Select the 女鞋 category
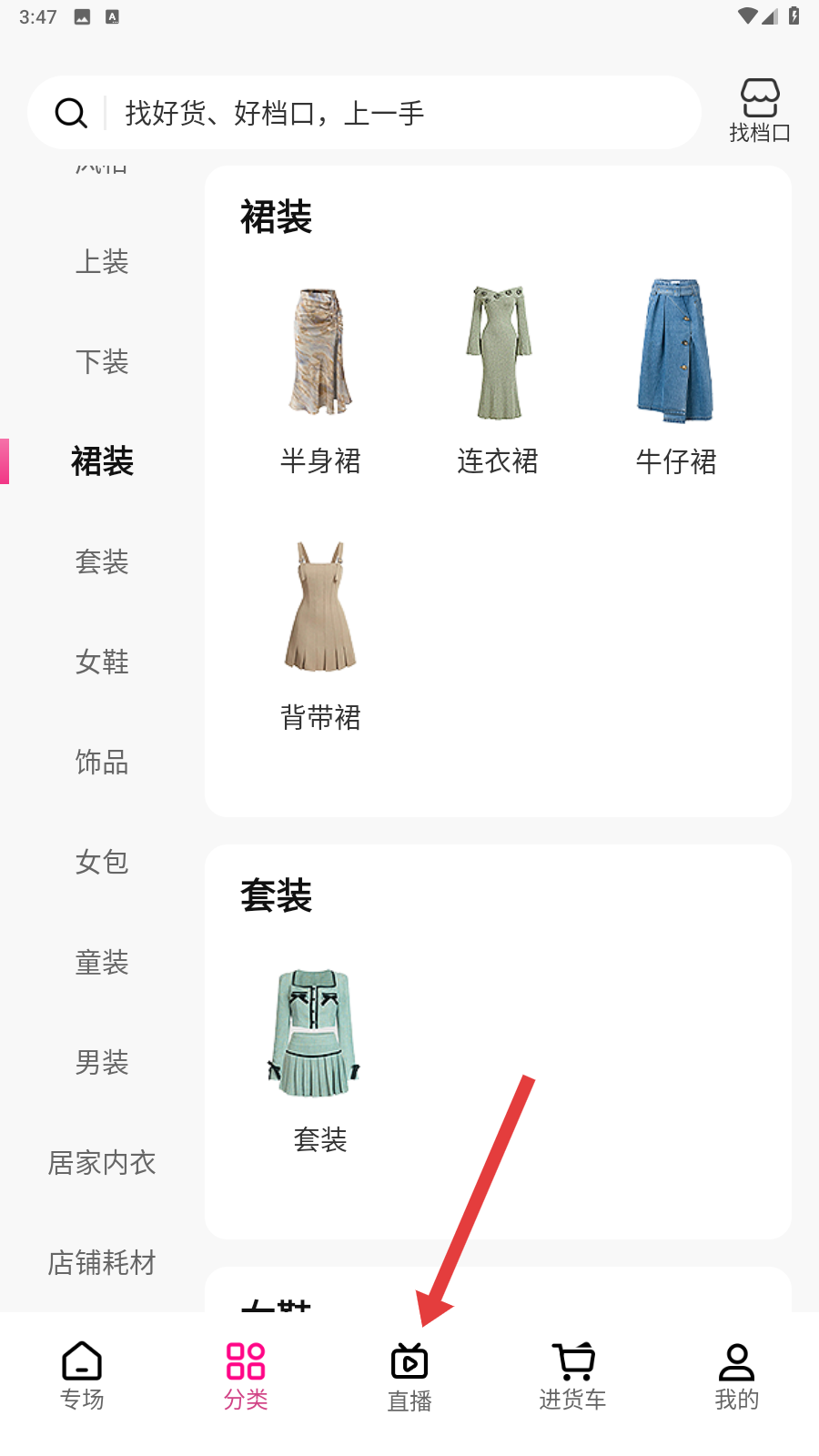Viewport: 819px width, 1456px height. point(102,662)
